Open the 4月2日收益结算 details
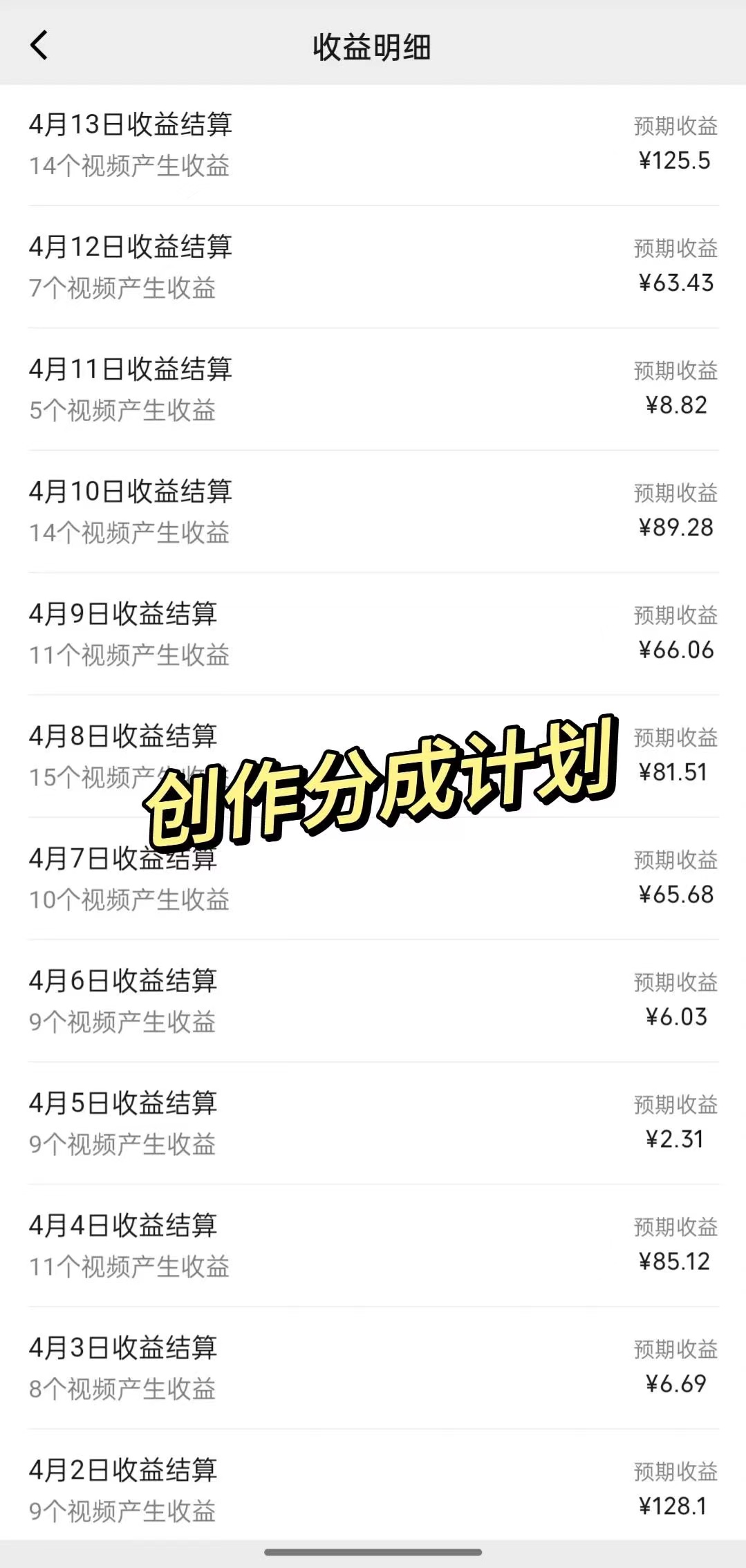746x1568 pixels. click(373, 1489)
